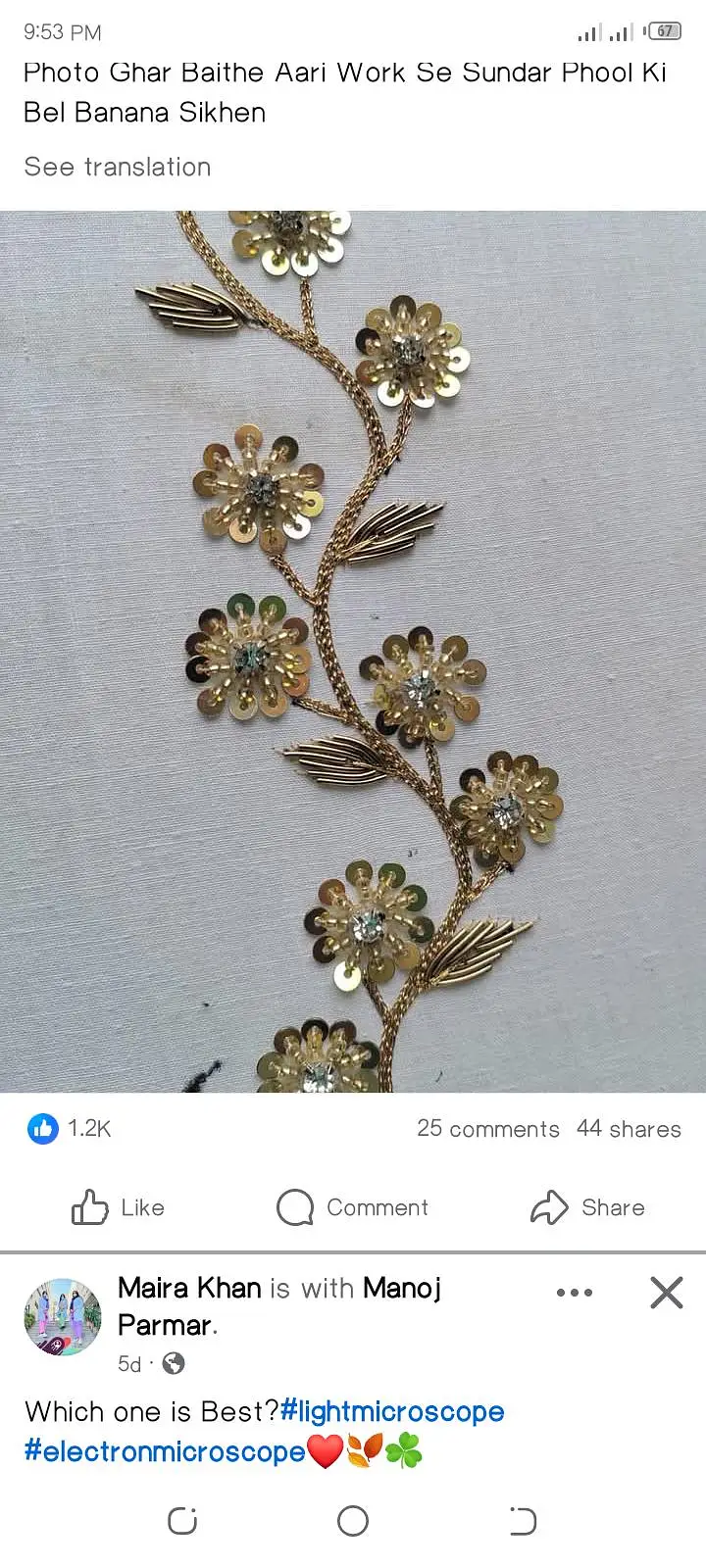The image size is (706, 1568).
Task: Open Manoj Parmar's profile
Action: [280, 1306]
